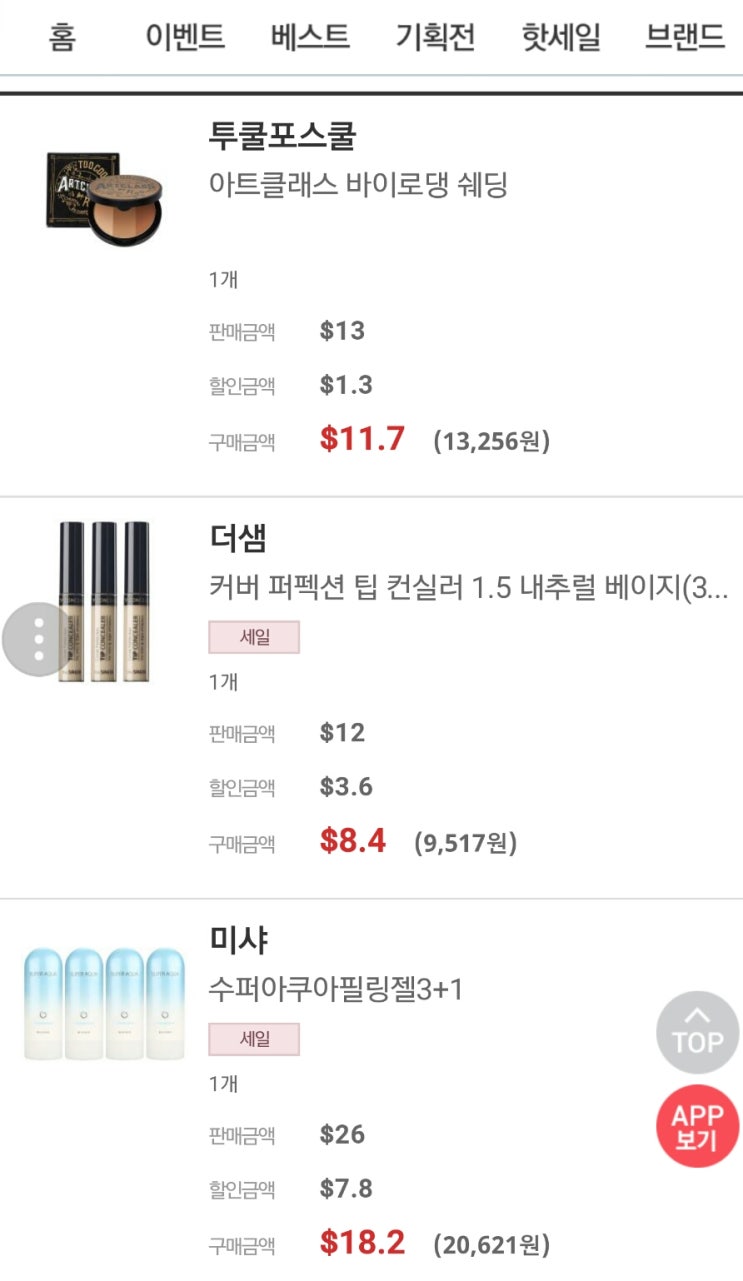Open the 이벤트 tab
This screenshot has width=743, height=1281.
pos(185,38)
